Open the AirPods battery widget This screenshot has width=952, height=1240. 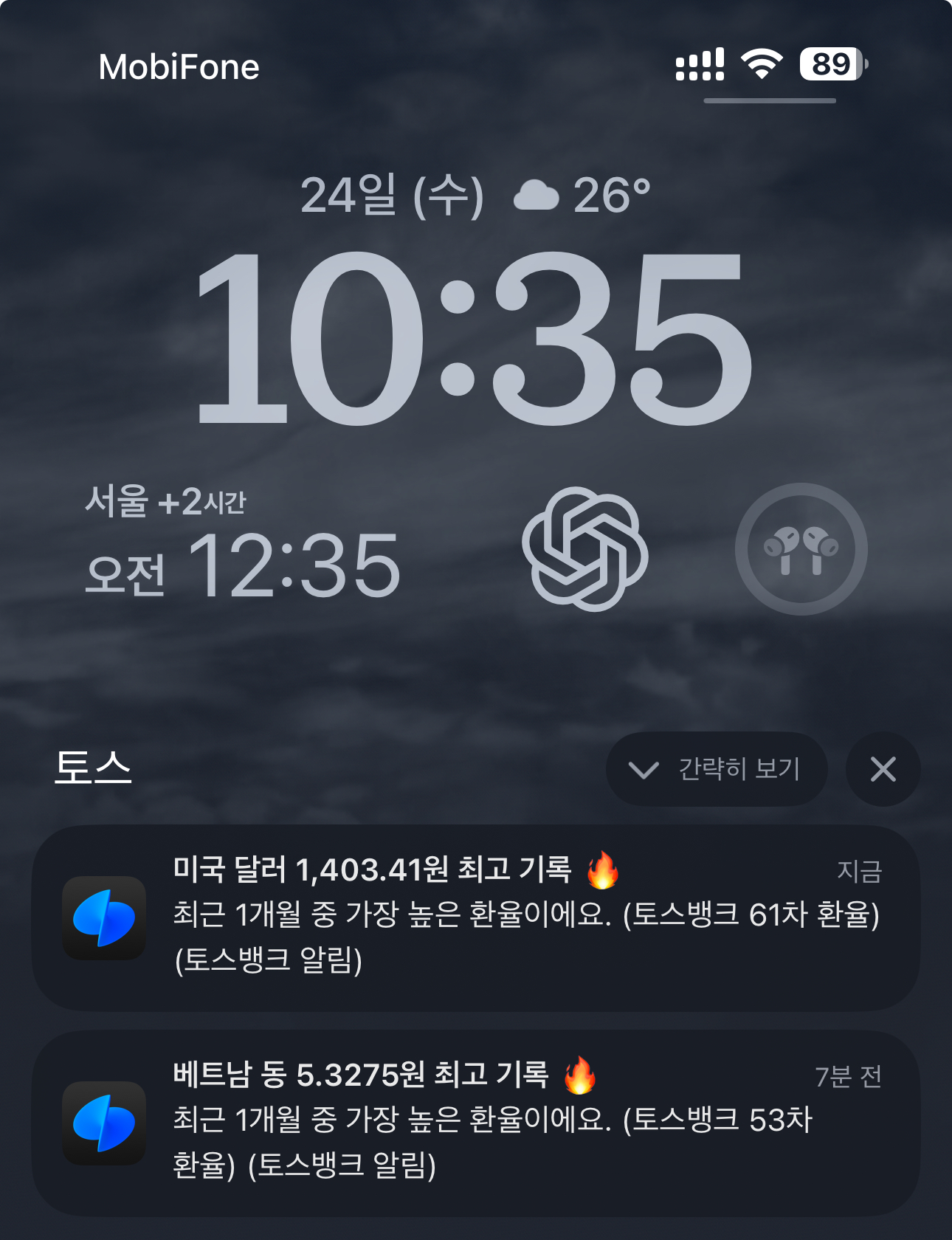(801, 549)
